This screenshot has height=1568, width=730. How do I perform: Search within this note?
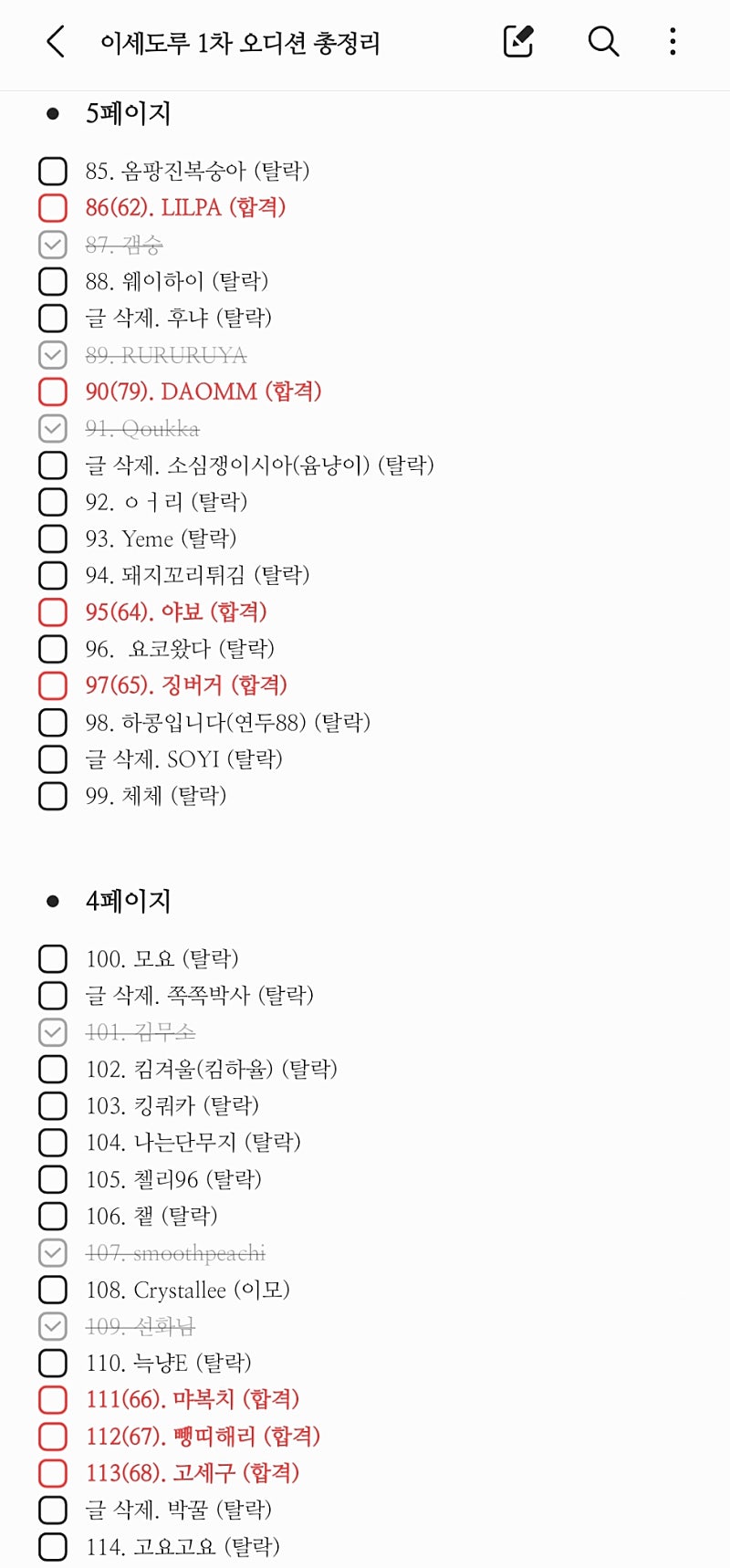click(x=603, y=41)
